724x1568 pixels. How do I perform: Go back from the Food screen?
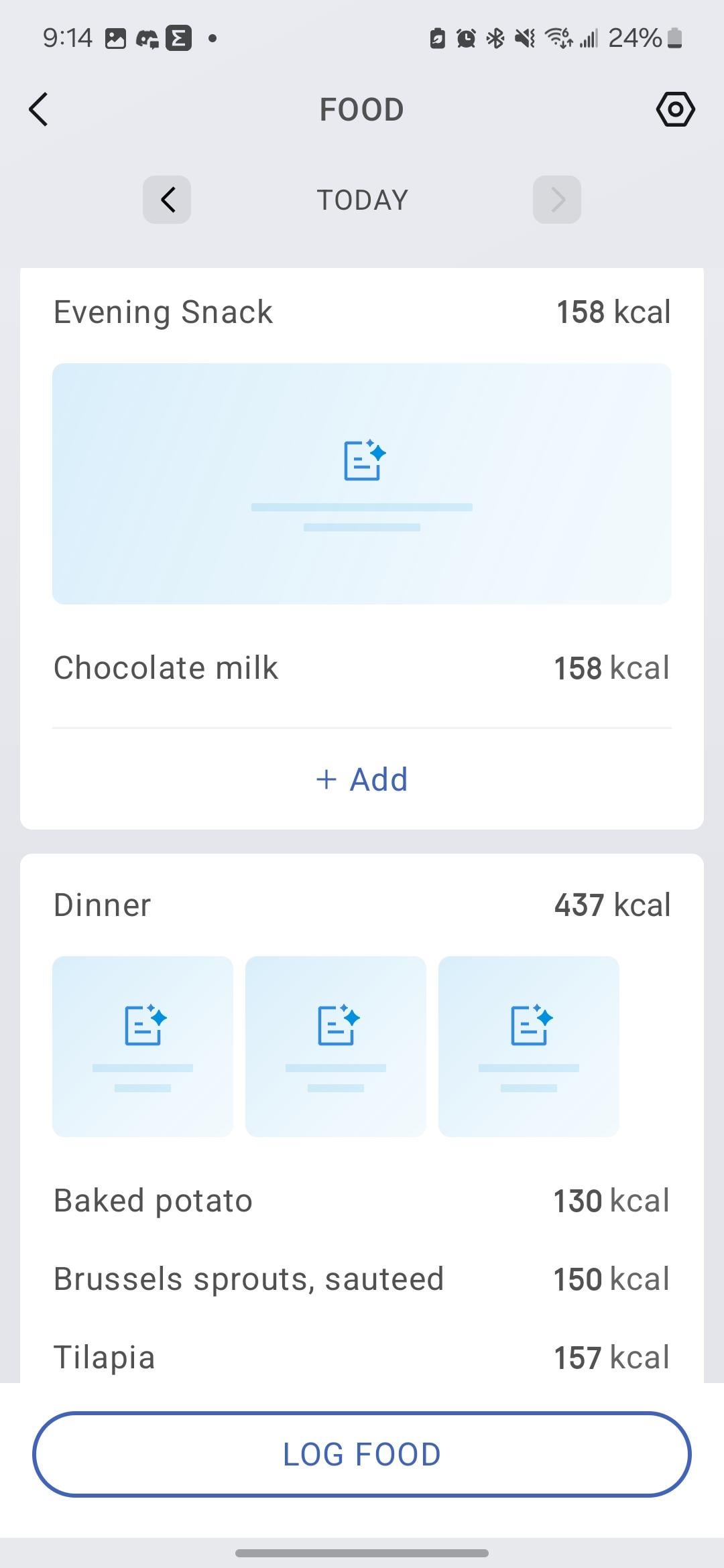pyautogui.click(x=39, y=109)
